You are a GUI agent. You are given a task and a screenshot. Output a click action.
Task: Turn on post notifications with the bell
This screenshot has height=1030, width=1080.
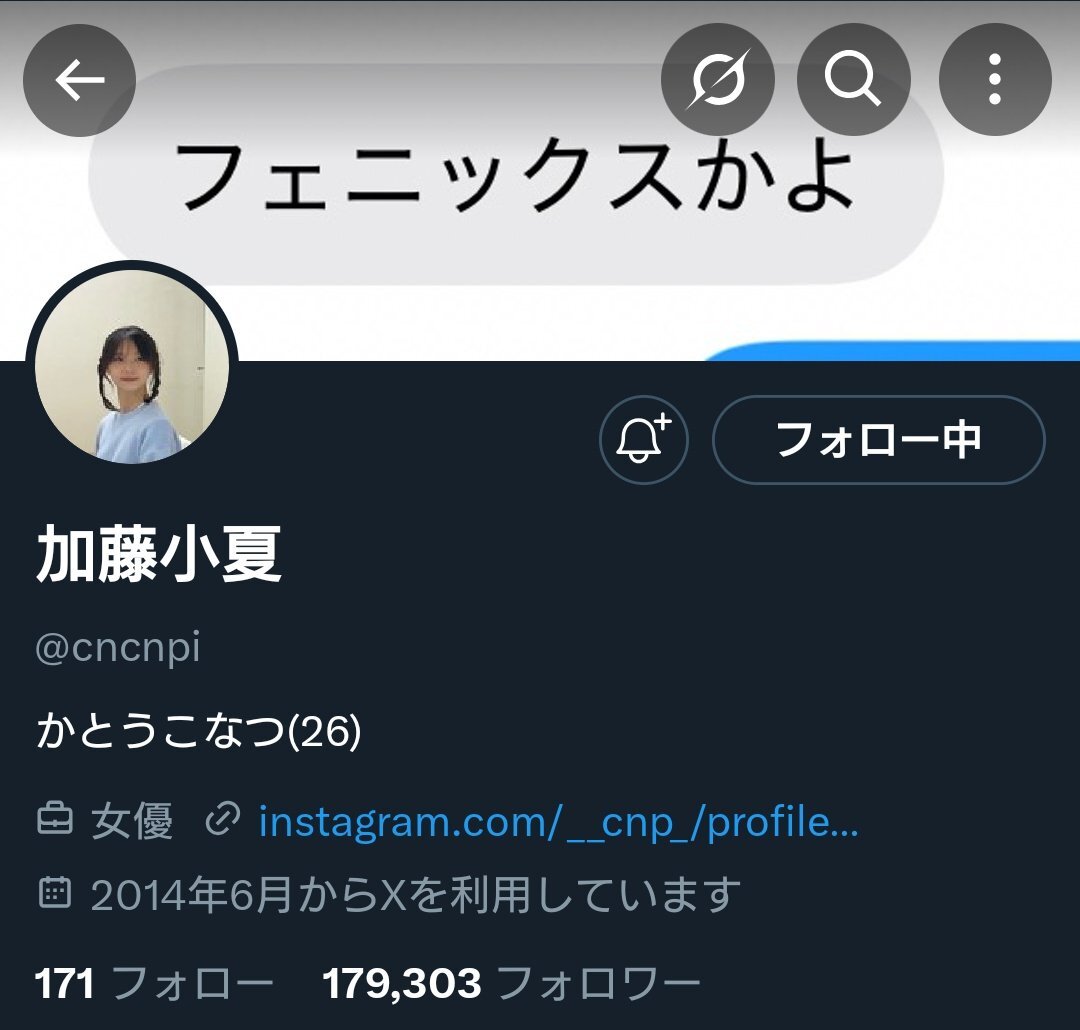click(643, 440)
